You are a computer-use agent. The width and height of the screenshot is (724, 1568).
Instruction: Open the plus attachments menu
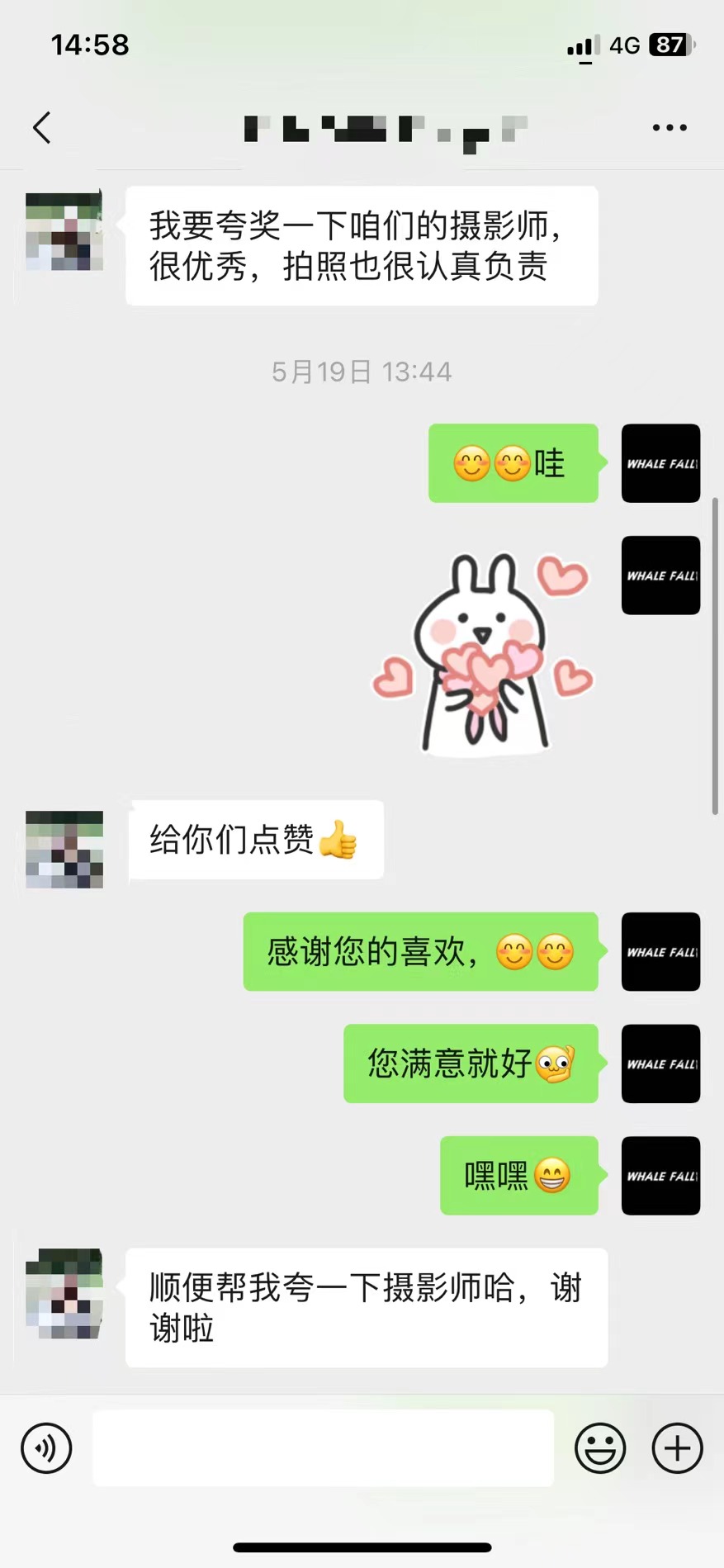pos(678,1447)
